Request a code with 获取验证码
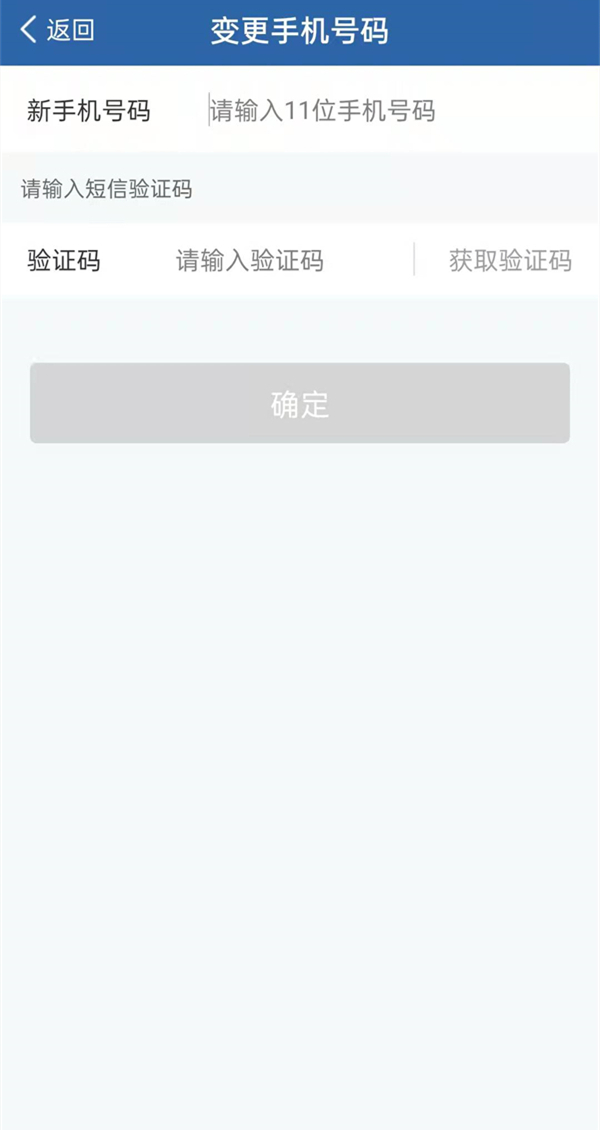This screenshot has height=1130, width=600. (510, 262)
